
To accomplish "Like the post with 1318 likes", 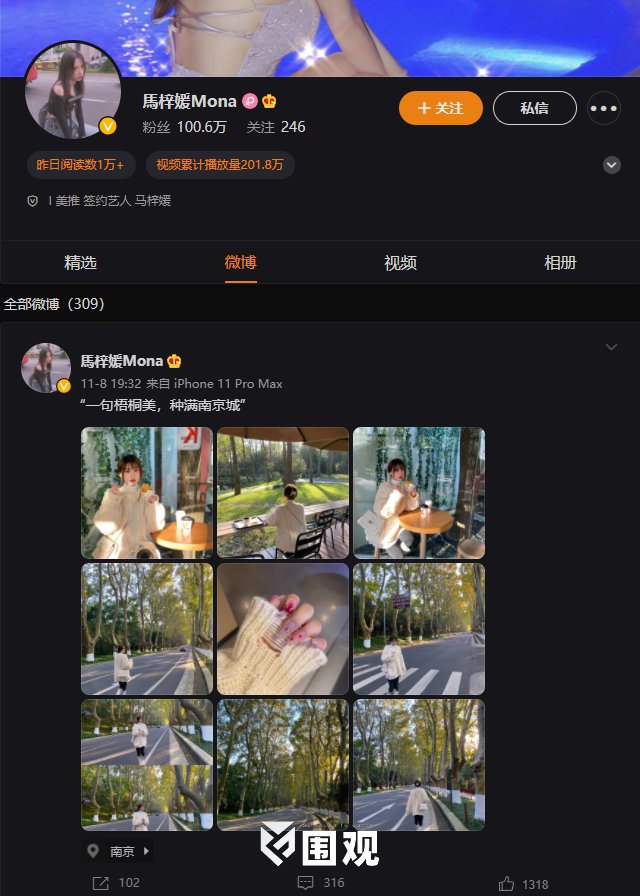I will click(523, 883).
